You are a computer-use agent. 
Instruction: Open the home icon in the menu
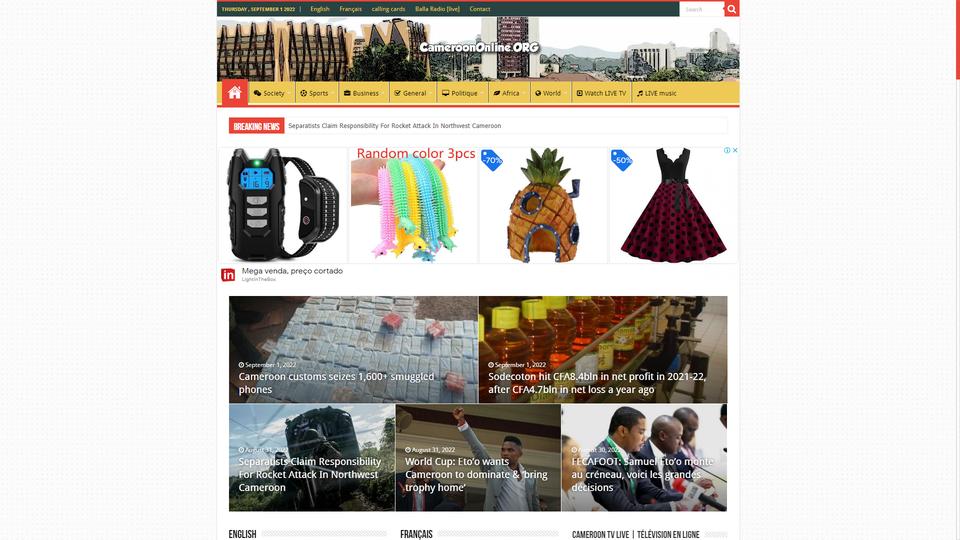(x=234, y=93)
